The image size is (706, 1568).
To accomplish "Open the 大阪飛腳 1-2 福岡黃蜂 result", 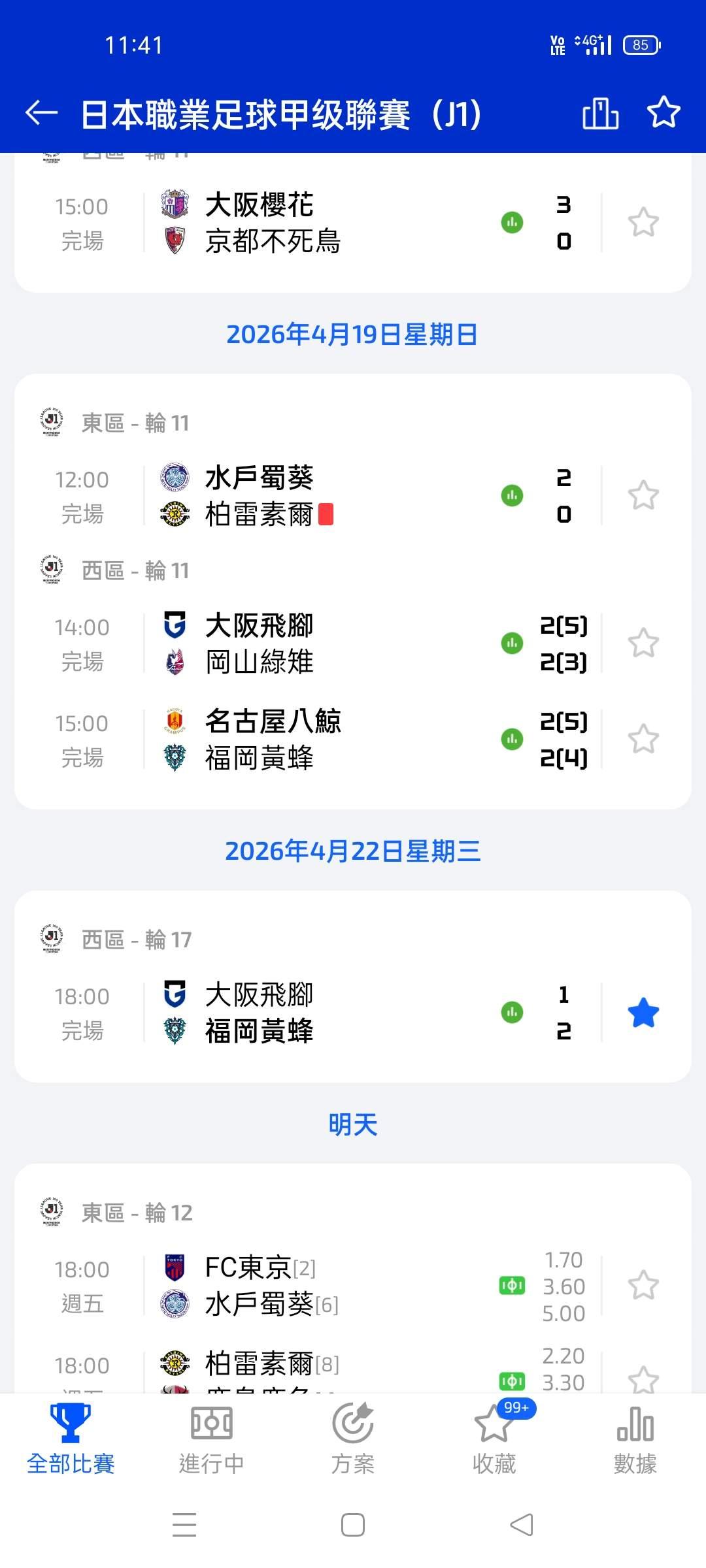I will pos(314,1013).
